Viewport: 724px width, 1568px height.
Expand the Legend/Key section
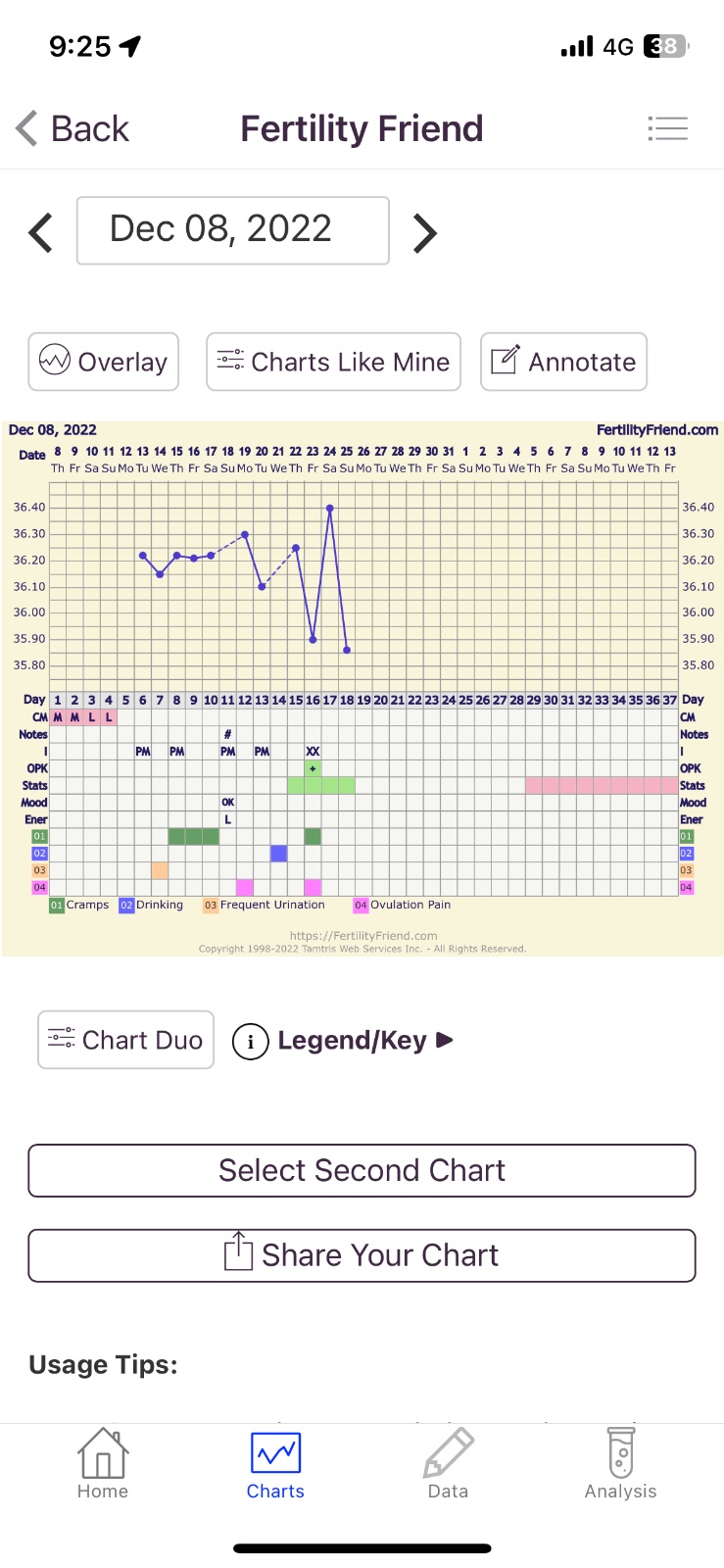point(343,1040)
